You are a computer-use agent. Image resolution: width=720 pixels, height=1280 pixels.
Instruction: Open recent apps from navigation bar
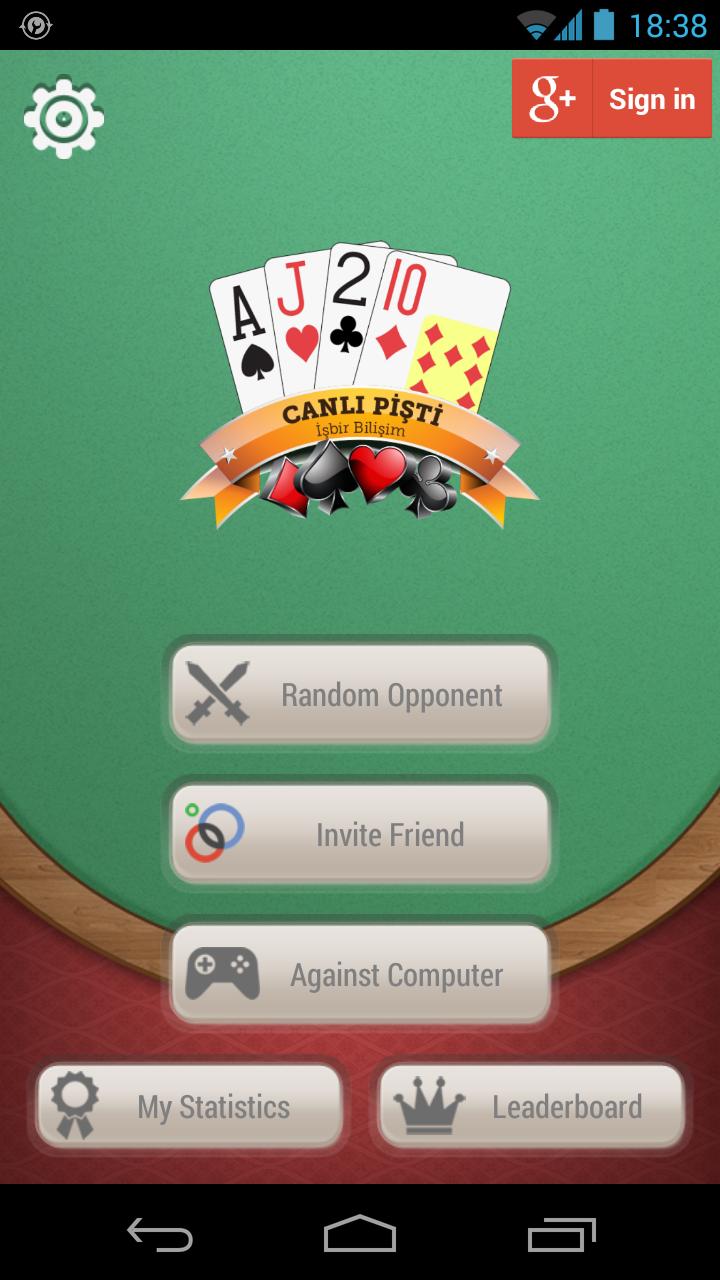(559, 1234)
